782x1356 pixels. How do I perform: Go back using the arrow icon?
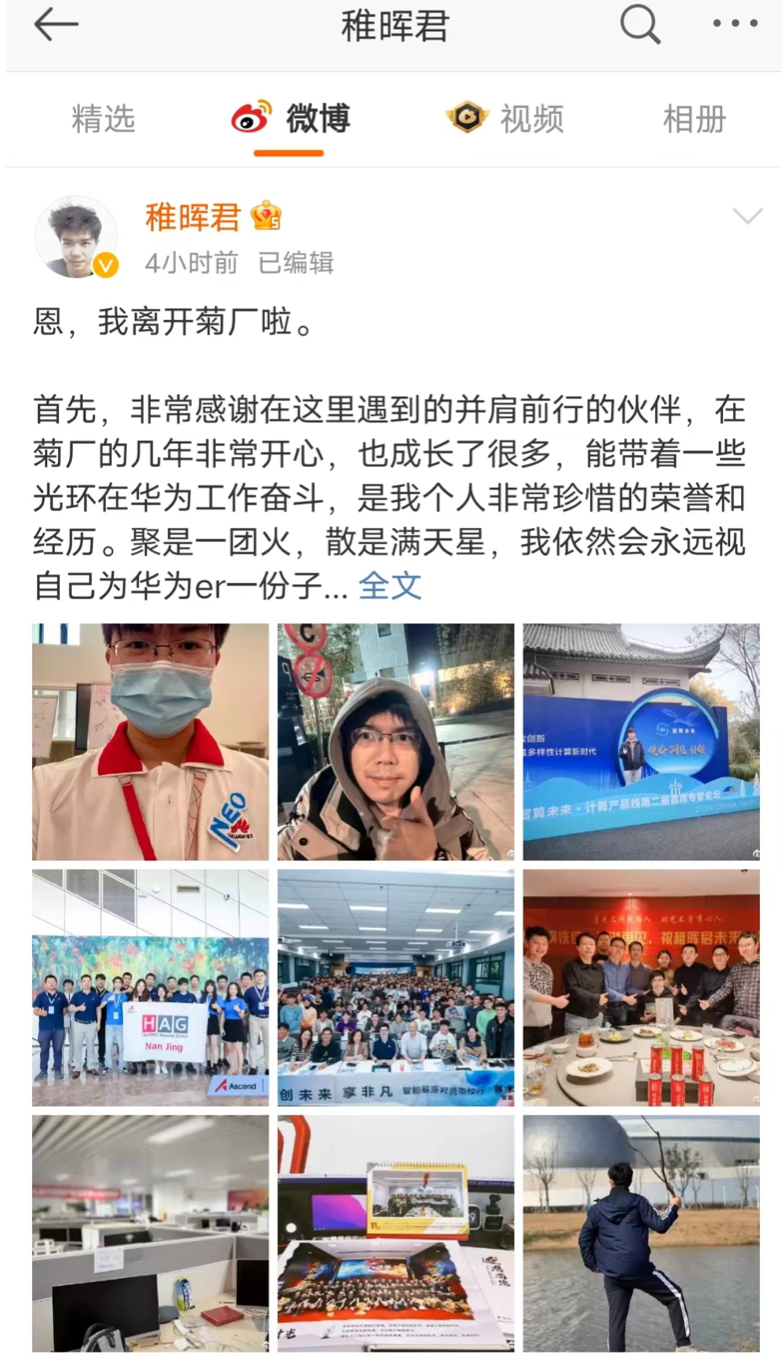(x=56, y=26)
